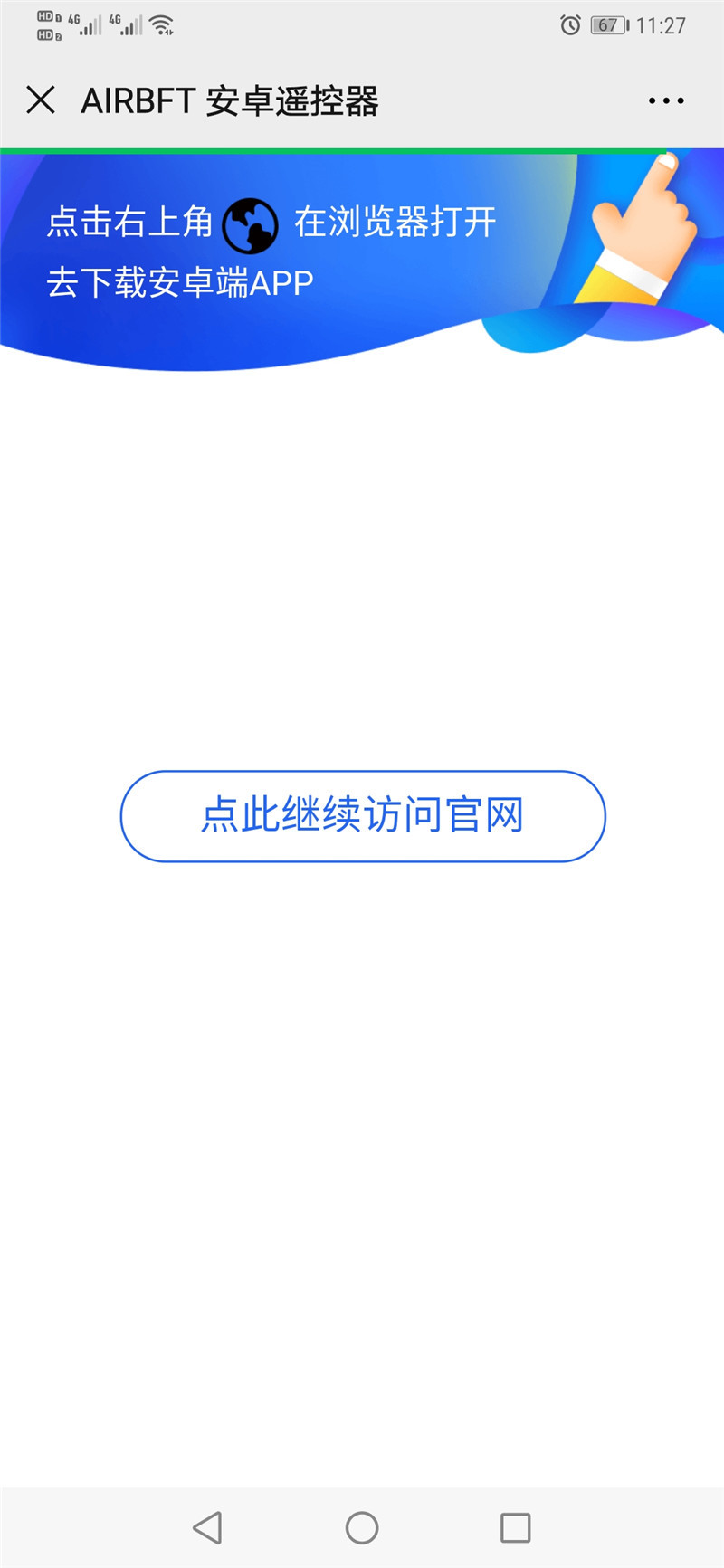
Task: Go back using the system back button
Action: (x=208, y=1528)
